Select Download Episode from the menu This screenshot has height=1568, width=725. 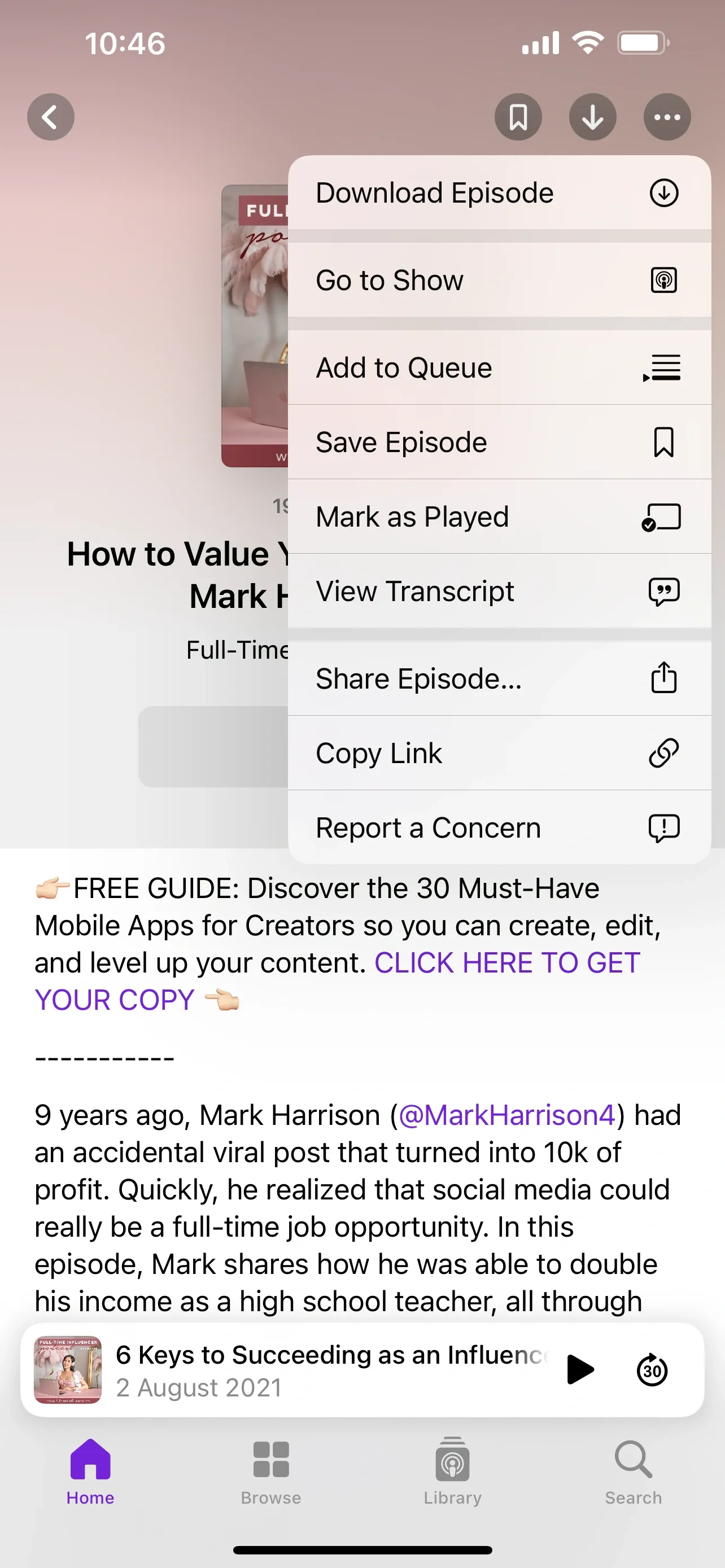coord(498,193)
